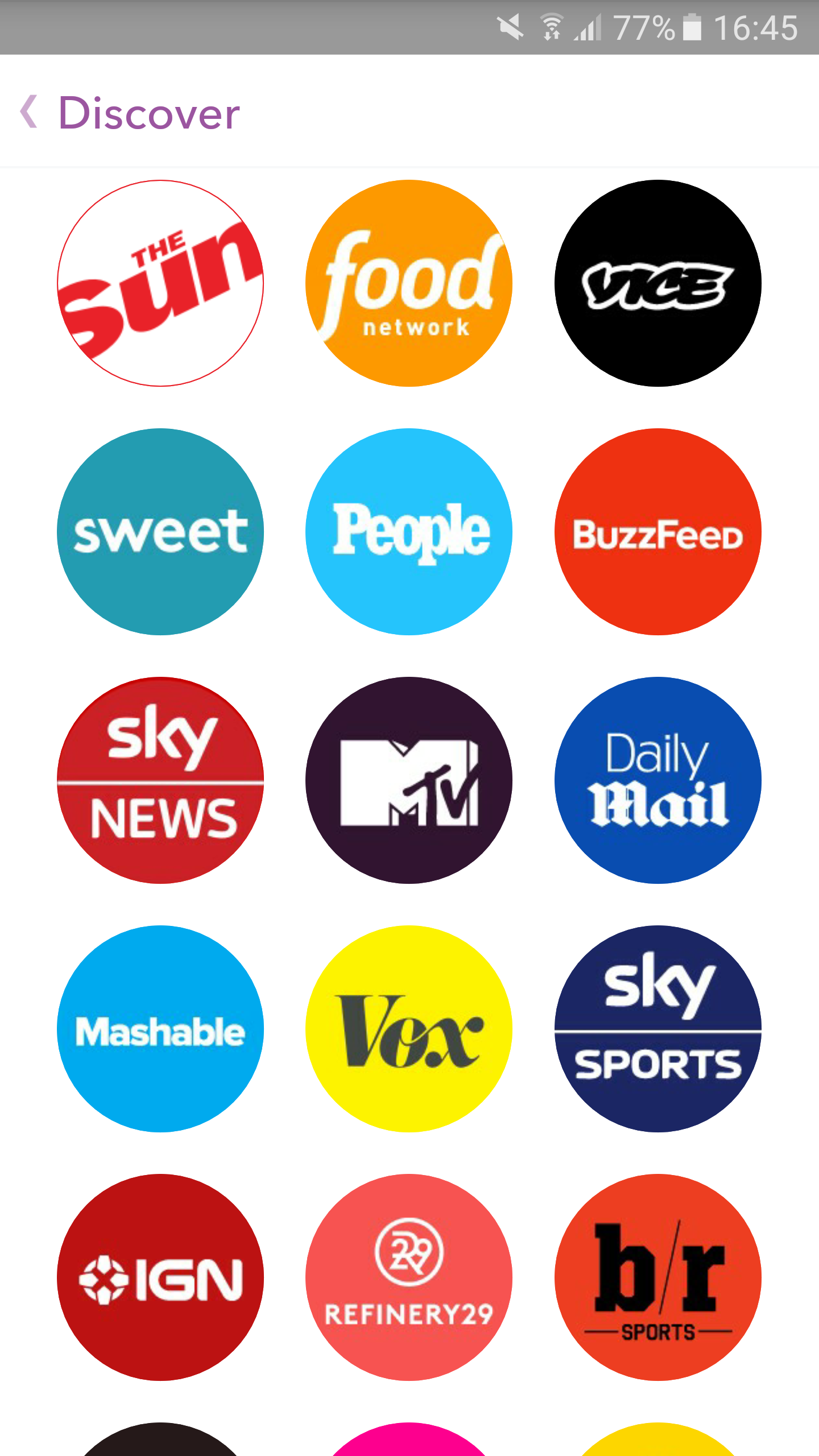Open the MTV channel

(x=409, y=780)
